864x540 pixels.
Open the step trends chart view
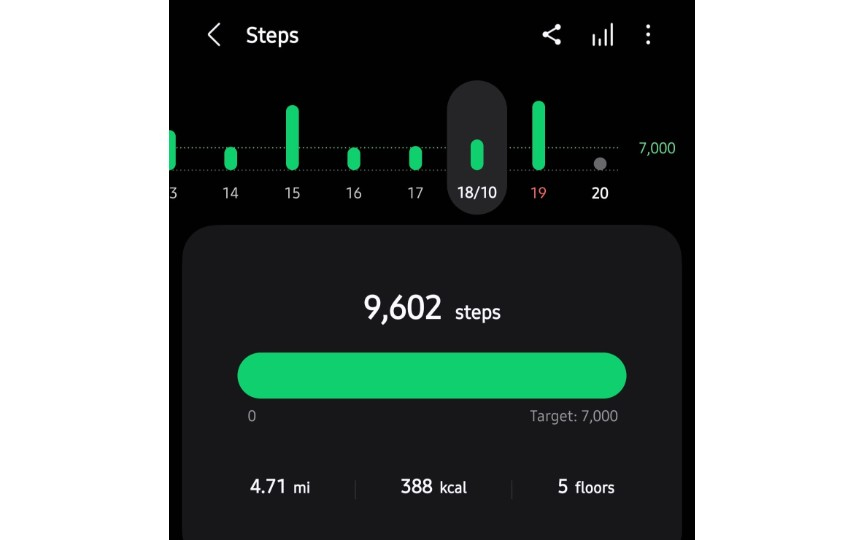coord(602,35)
